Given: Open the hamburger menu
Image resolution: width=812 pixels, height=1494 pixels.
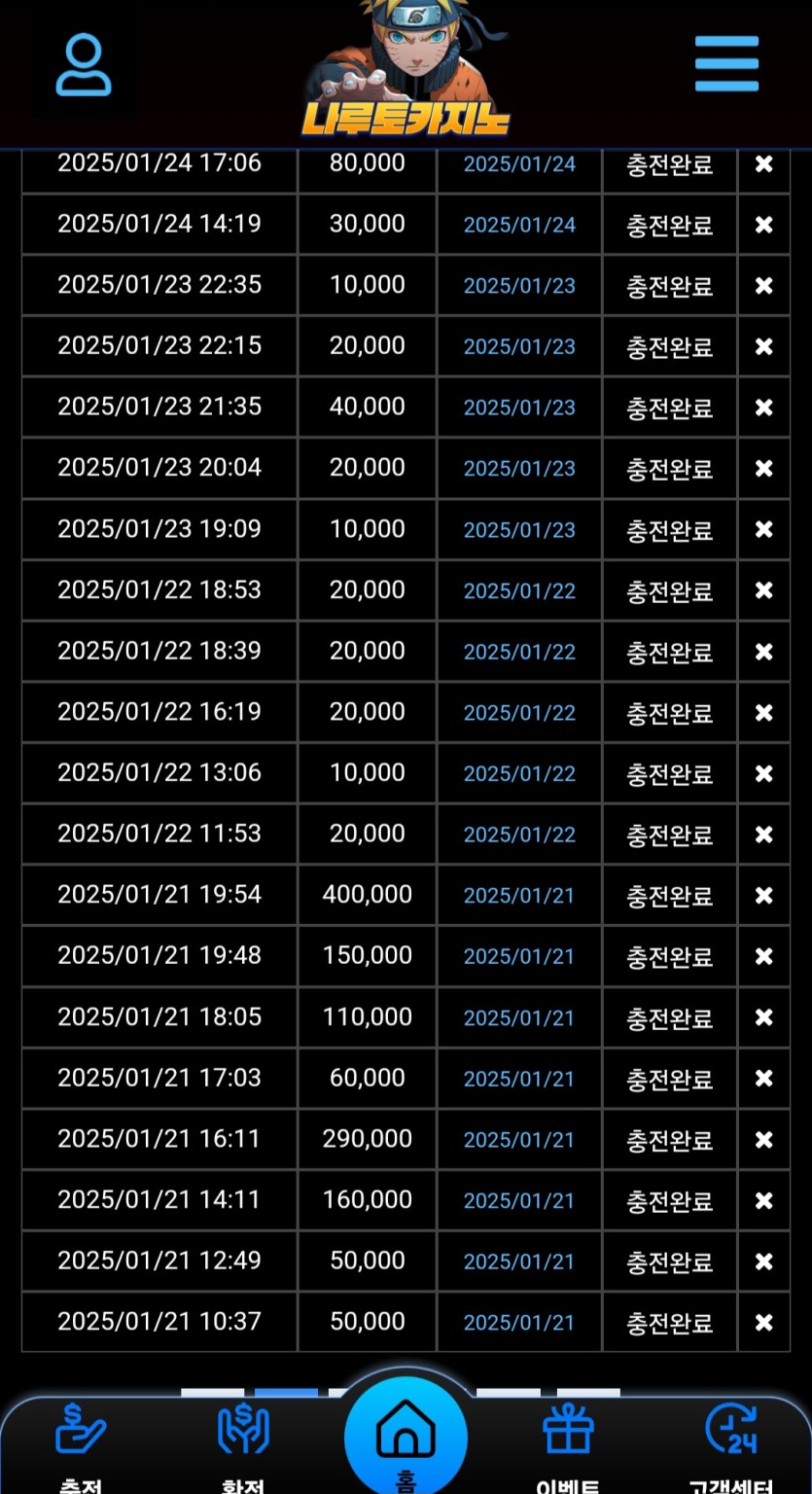Looking at the screenshot, I should tap(726, 64).
